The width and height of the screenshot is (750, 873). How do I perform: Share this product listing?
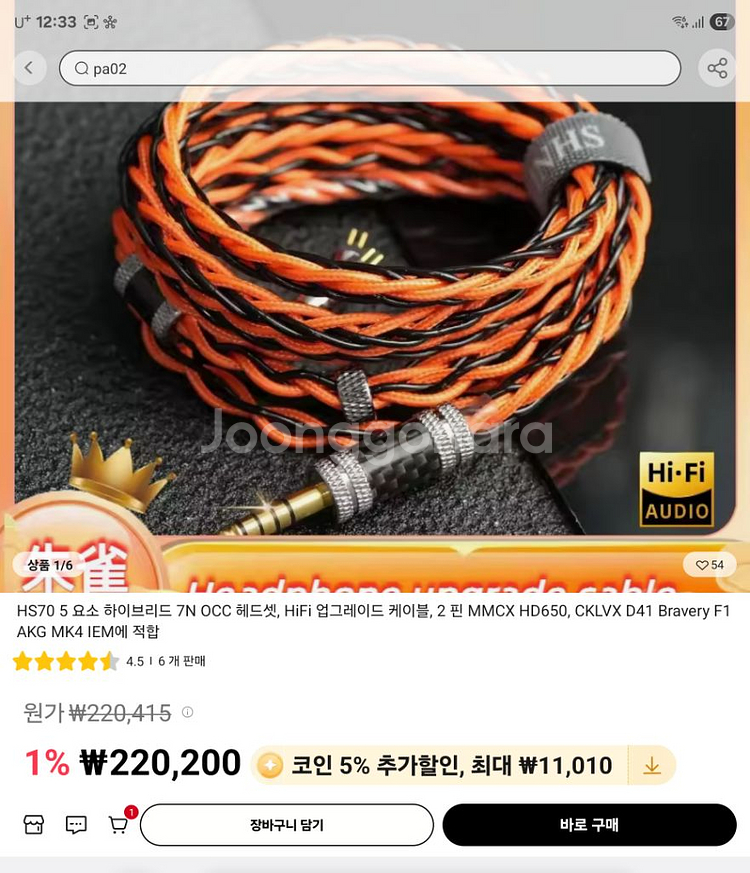[717, 68]
